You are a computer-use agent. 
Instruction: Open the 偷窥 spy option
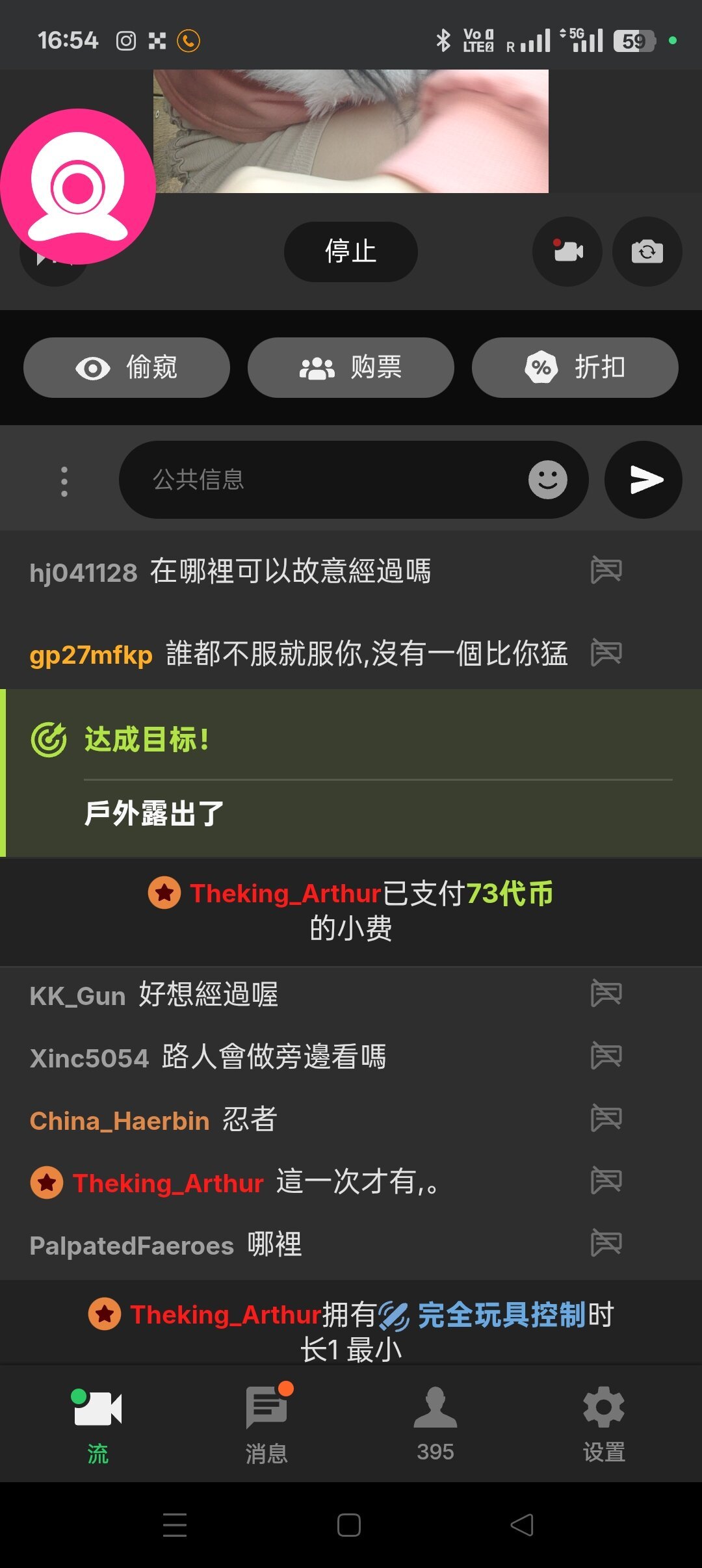click(127, 367)
